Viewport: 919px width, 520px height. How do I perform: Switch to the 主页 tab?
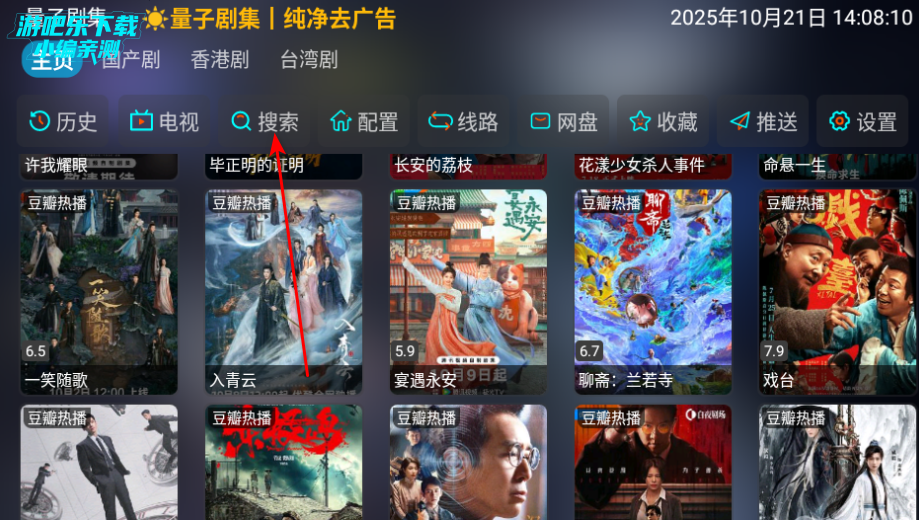coord(52,60)
